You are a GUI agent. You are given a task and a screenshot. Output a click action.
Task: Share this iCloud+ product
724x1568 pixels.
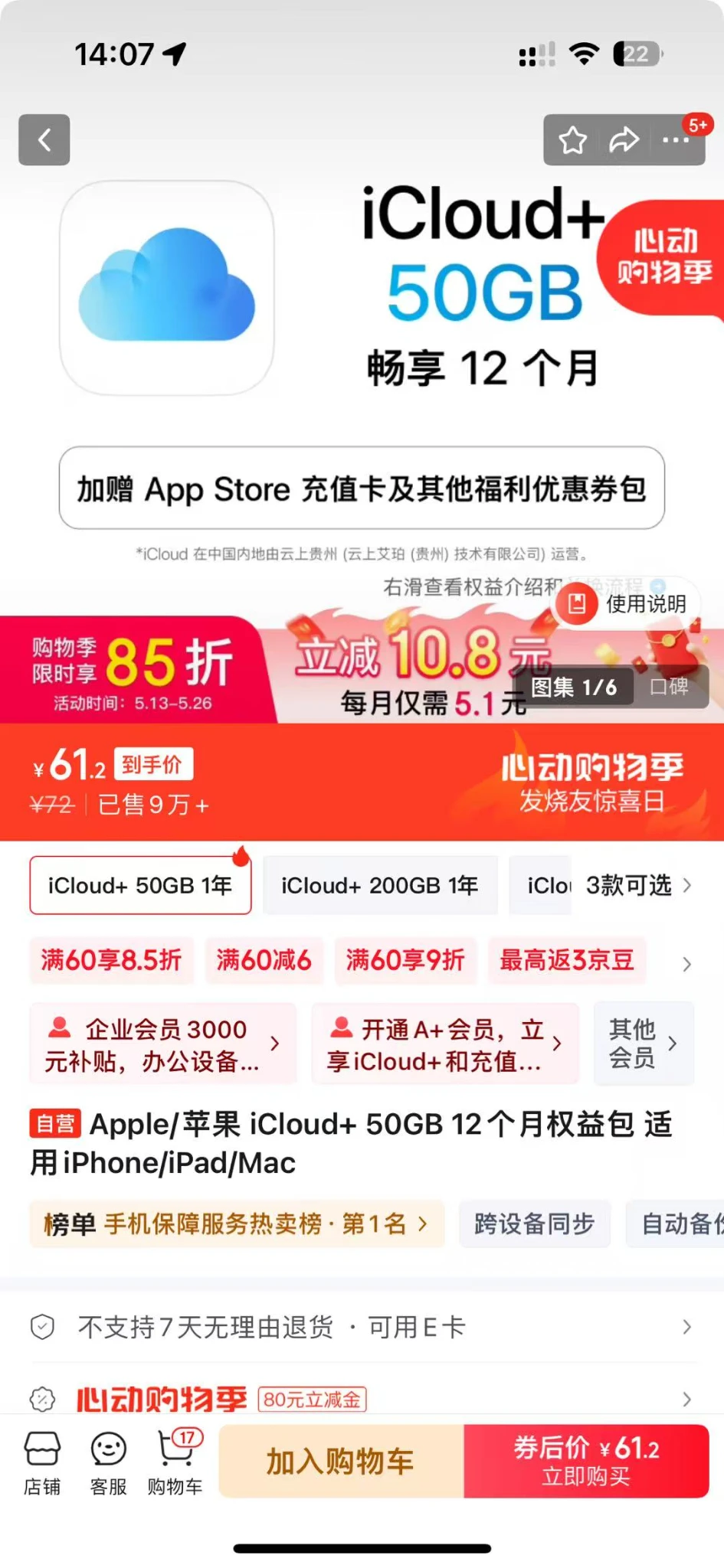click(624, 140)
